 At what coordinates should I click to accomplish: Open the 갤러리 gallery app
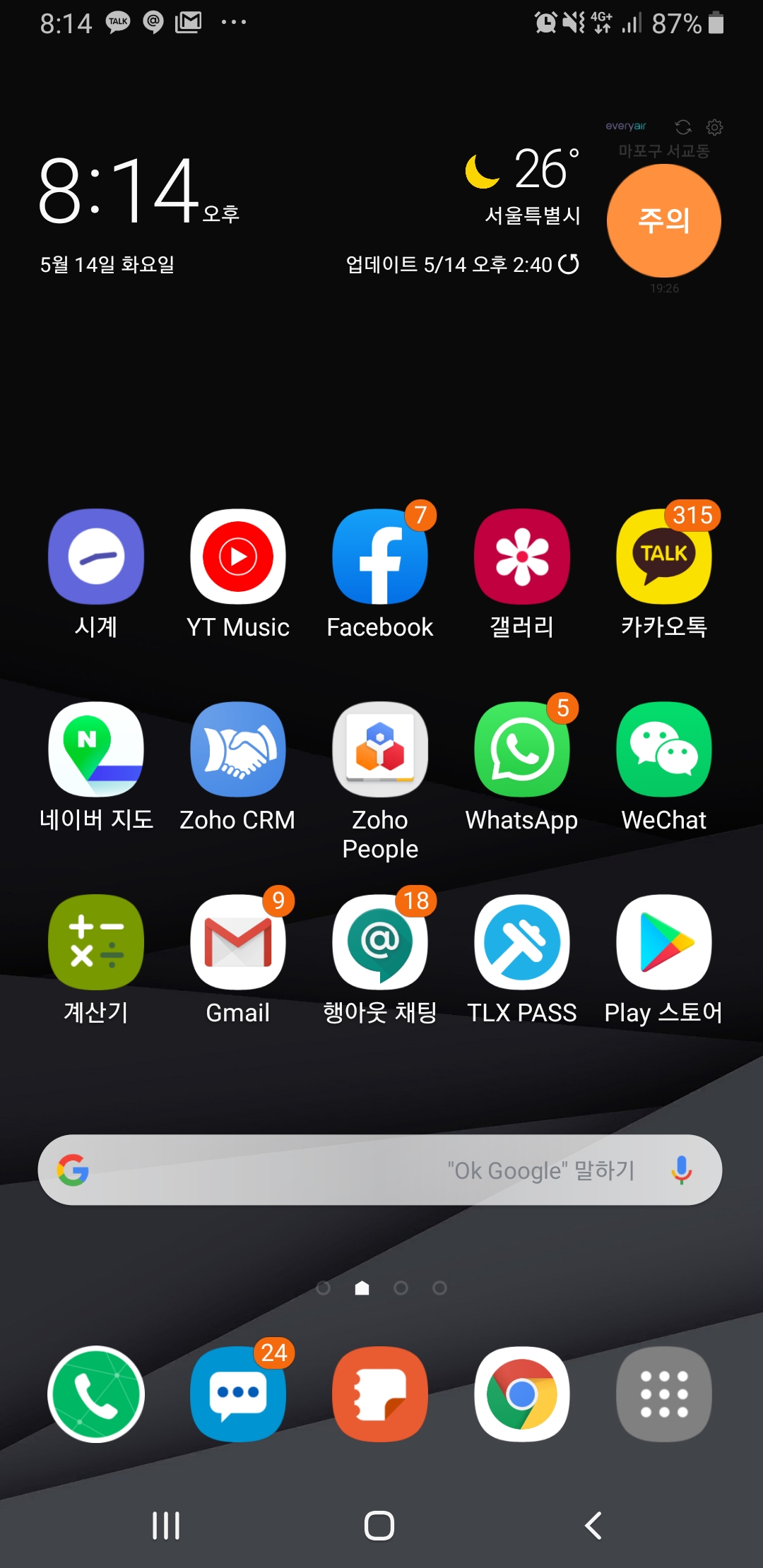coord(522,557)
